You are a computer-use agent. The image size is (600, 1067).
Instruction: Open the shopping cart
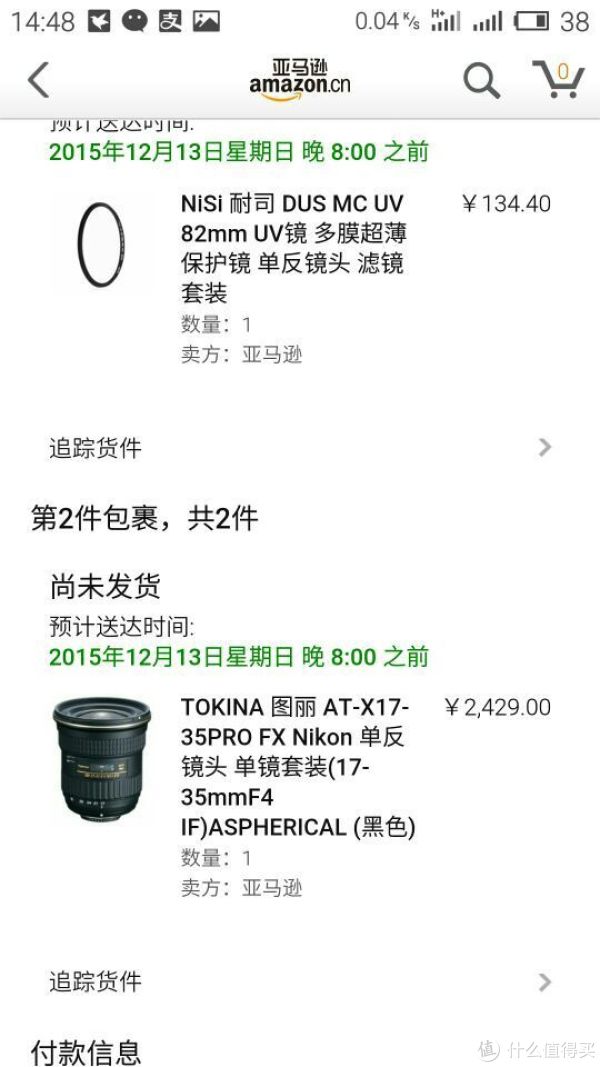[x=559, y=80]
